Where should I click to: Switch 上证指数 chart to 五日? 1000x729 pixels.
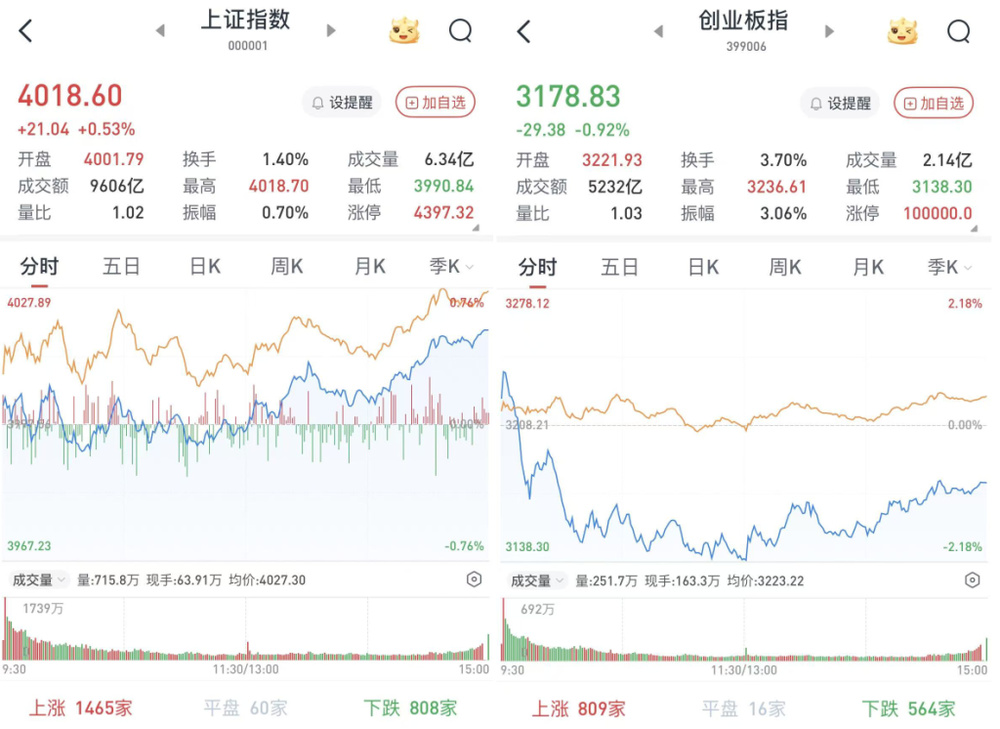pos(121,266)
